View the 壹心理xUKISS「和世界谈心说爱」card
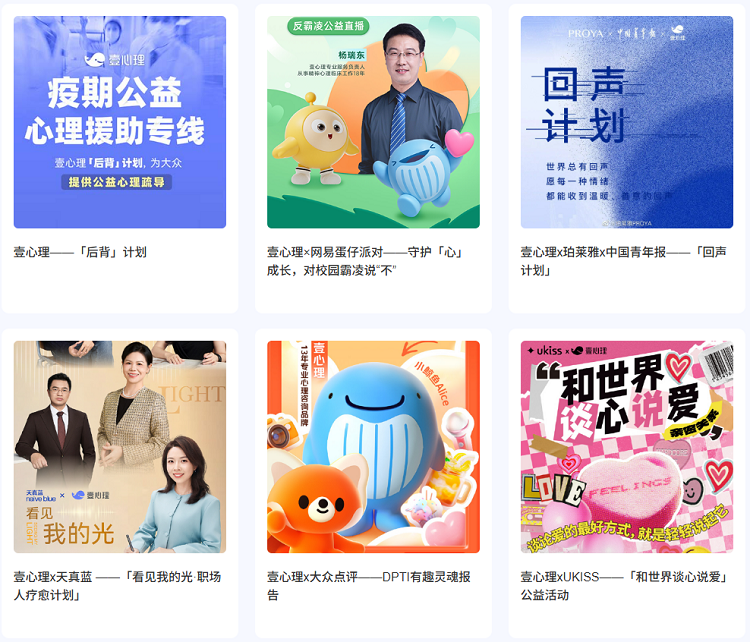This screenshot has height=642, width=750. coord(626,447)
